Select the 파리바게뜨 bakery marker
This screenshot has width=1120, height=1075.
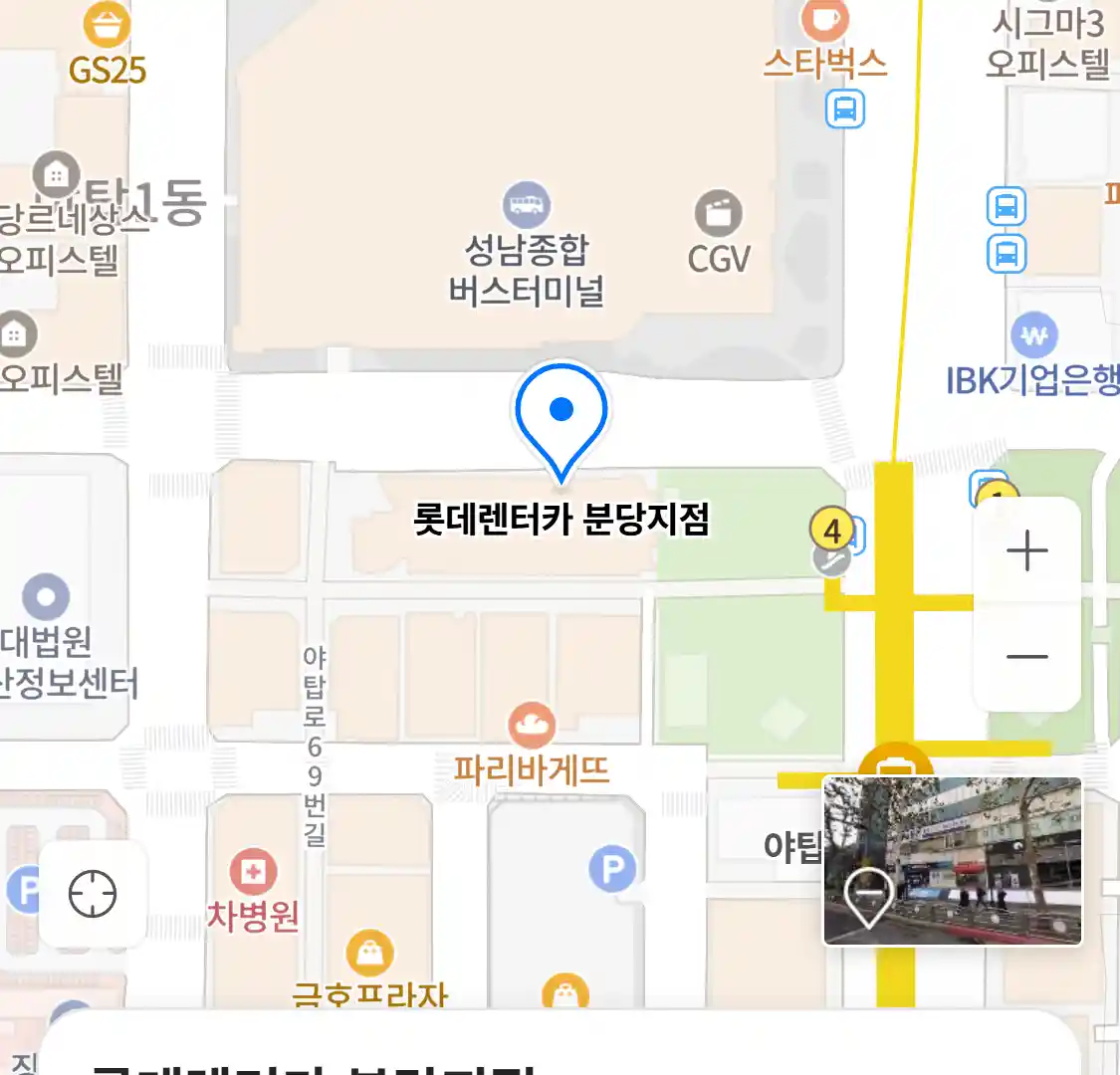pyautogui.click(x=532, y=726)
